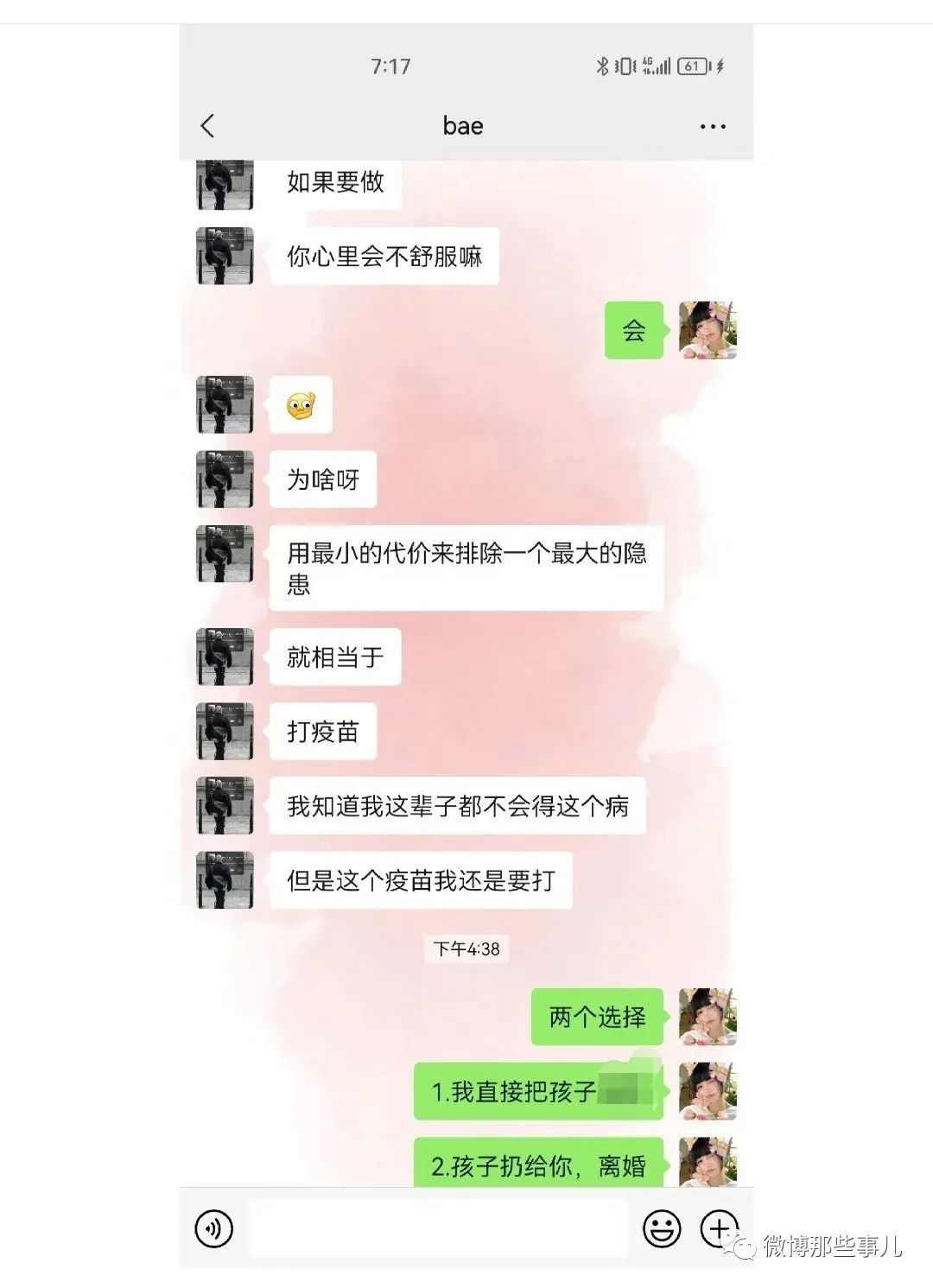
Task: Go back from the bae chat
Action: 207,126
